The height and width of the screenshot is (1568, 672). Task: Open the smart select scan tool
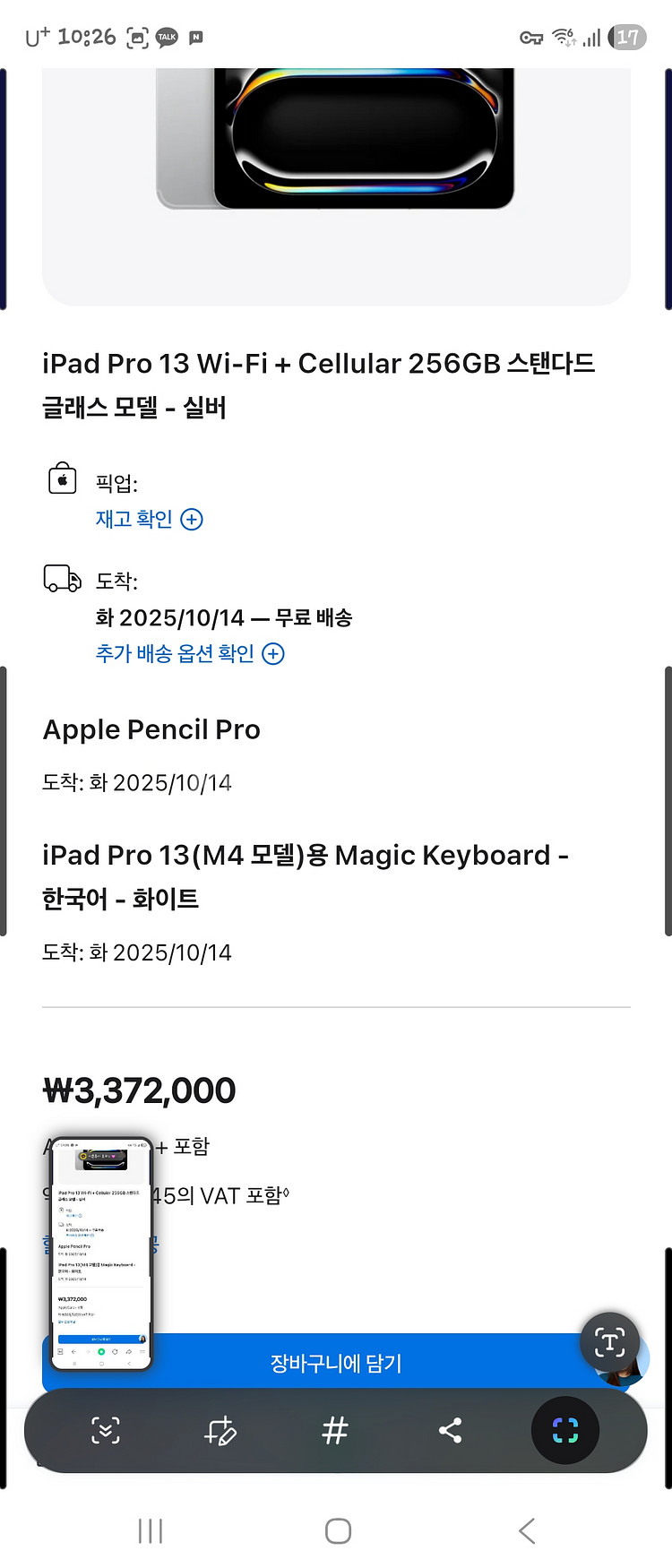tap(564, 1431)
